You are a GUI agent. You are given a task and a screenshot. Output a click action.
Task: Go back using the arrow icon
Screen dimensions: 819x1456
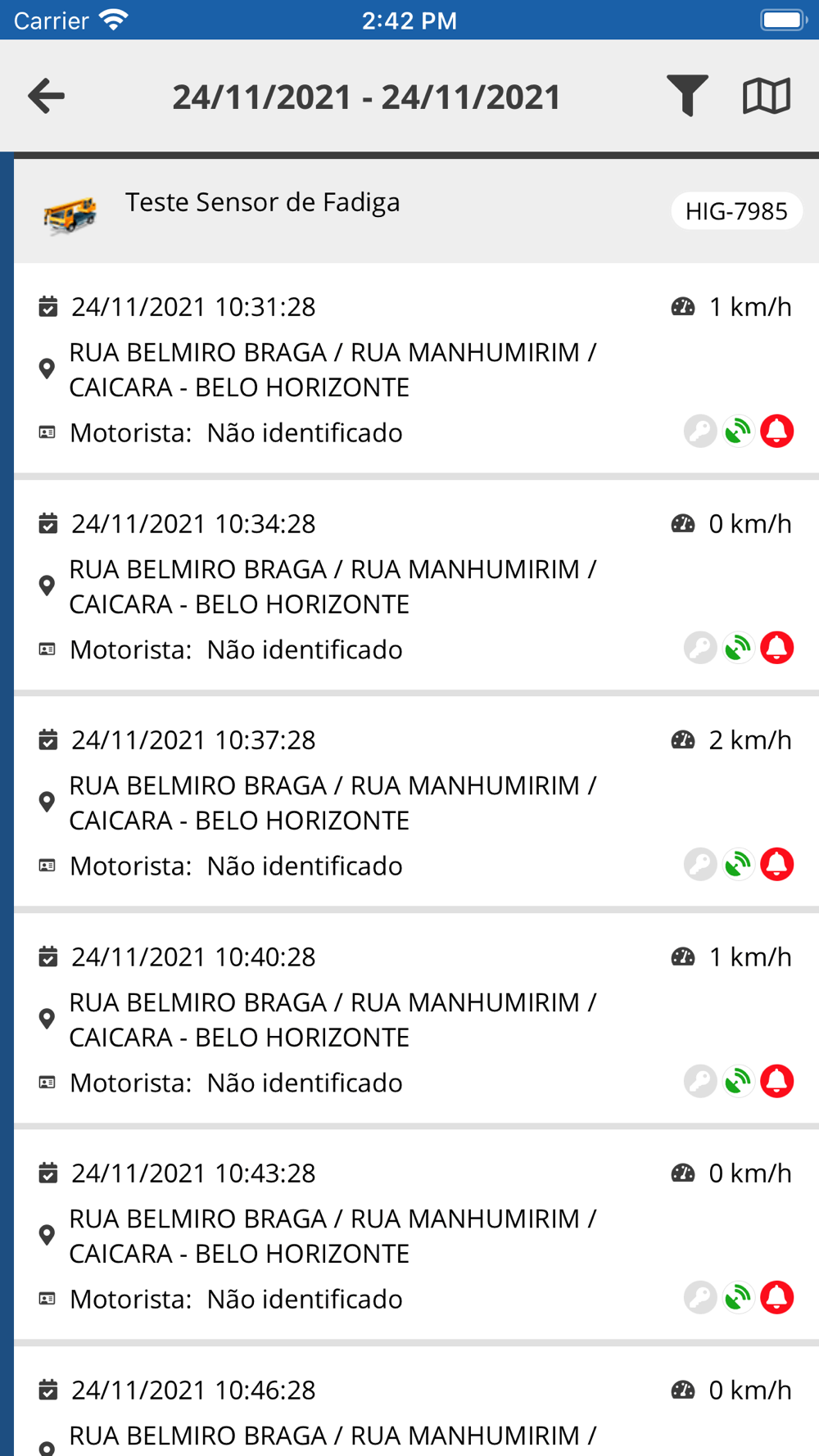(x=46, y=96)
